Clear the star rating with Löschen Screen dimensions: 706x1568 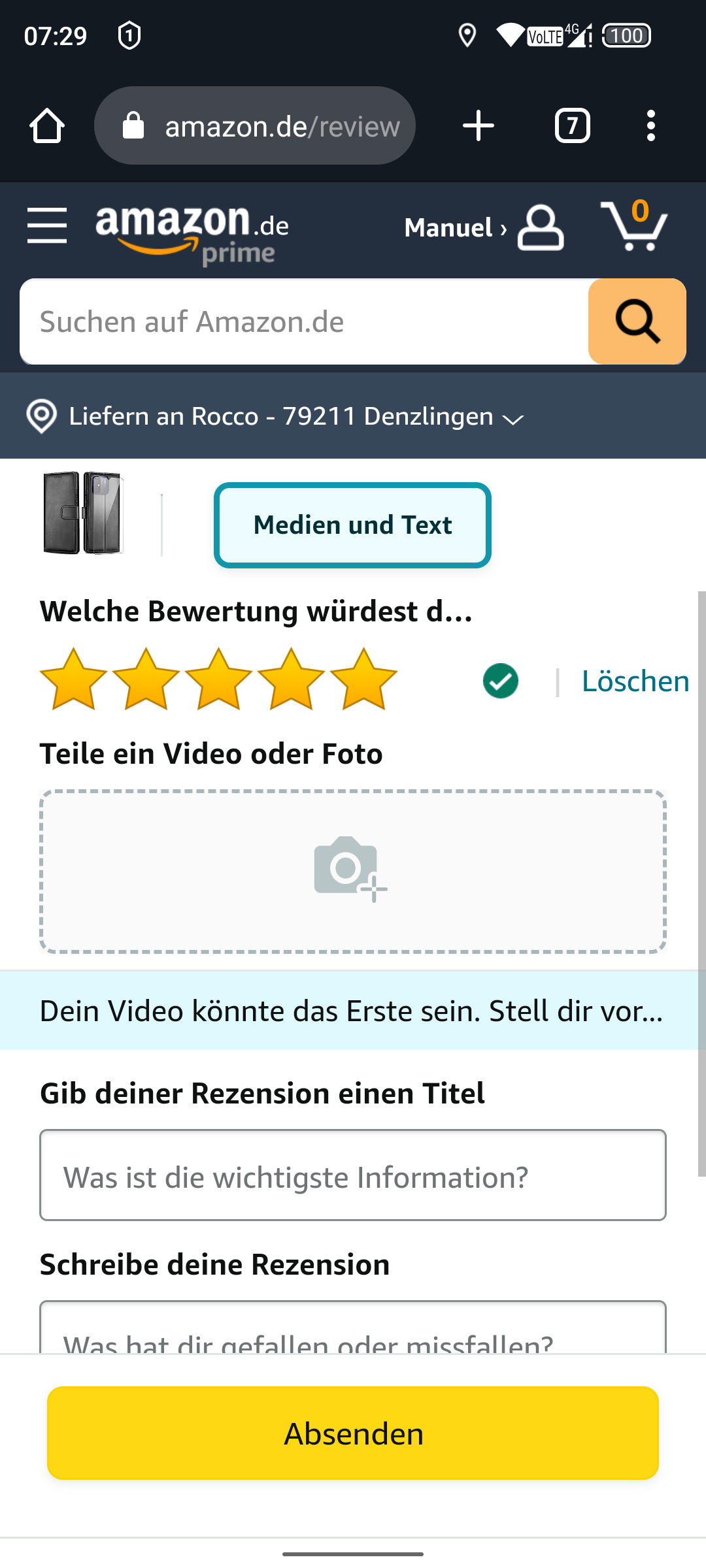tap(635, 681)
